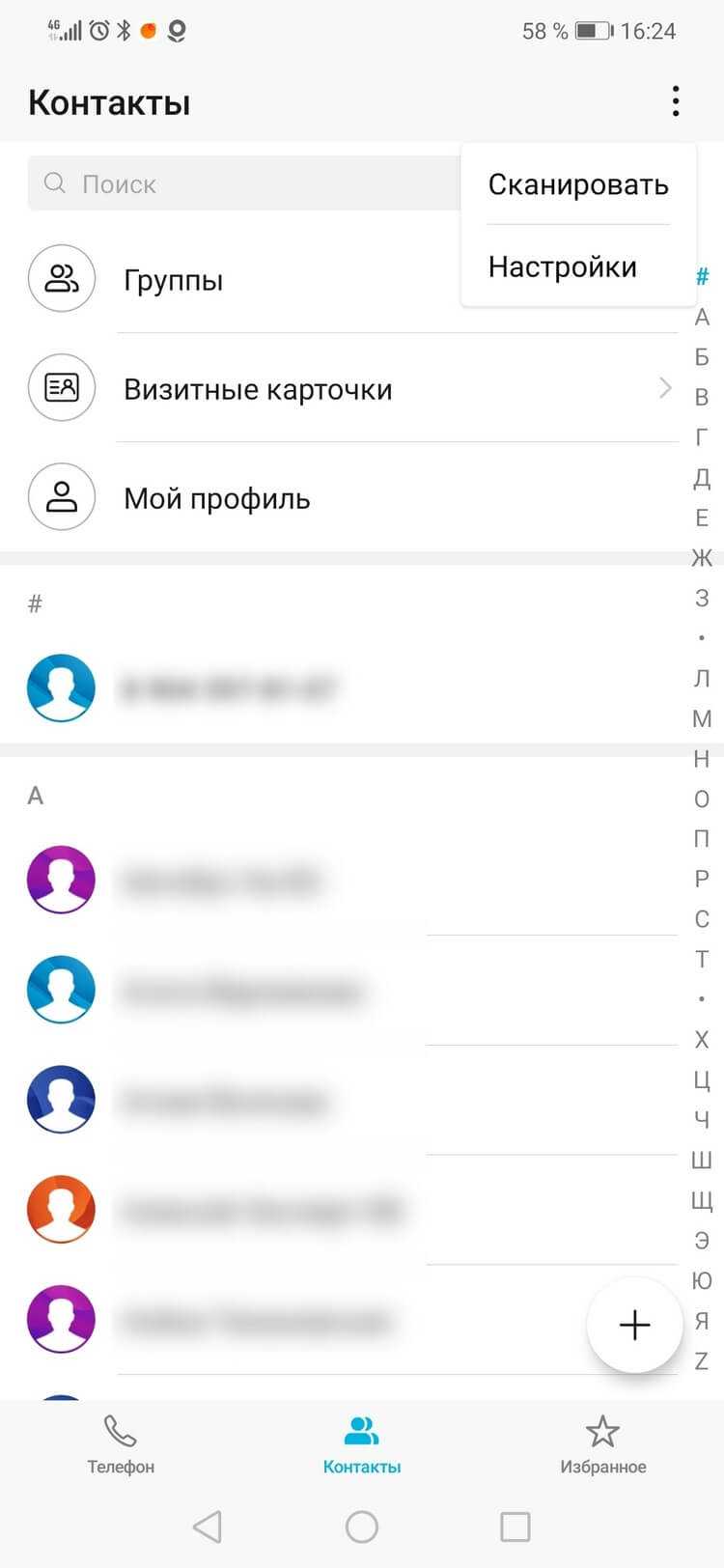Switch to the Телефон tab

coord(121,1445)
